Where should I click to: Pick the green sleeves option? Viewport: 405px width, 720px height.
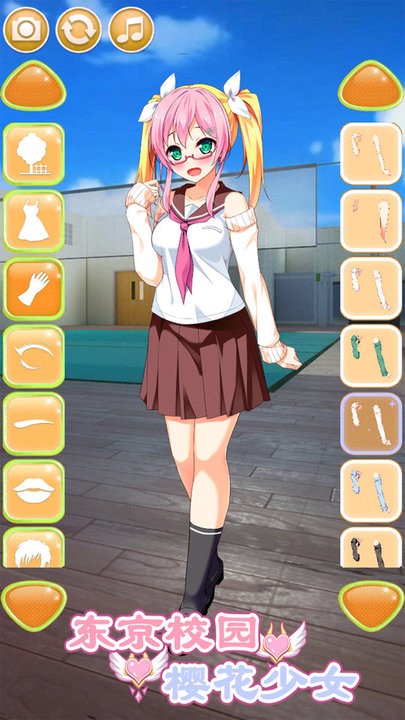pos(371,357)
